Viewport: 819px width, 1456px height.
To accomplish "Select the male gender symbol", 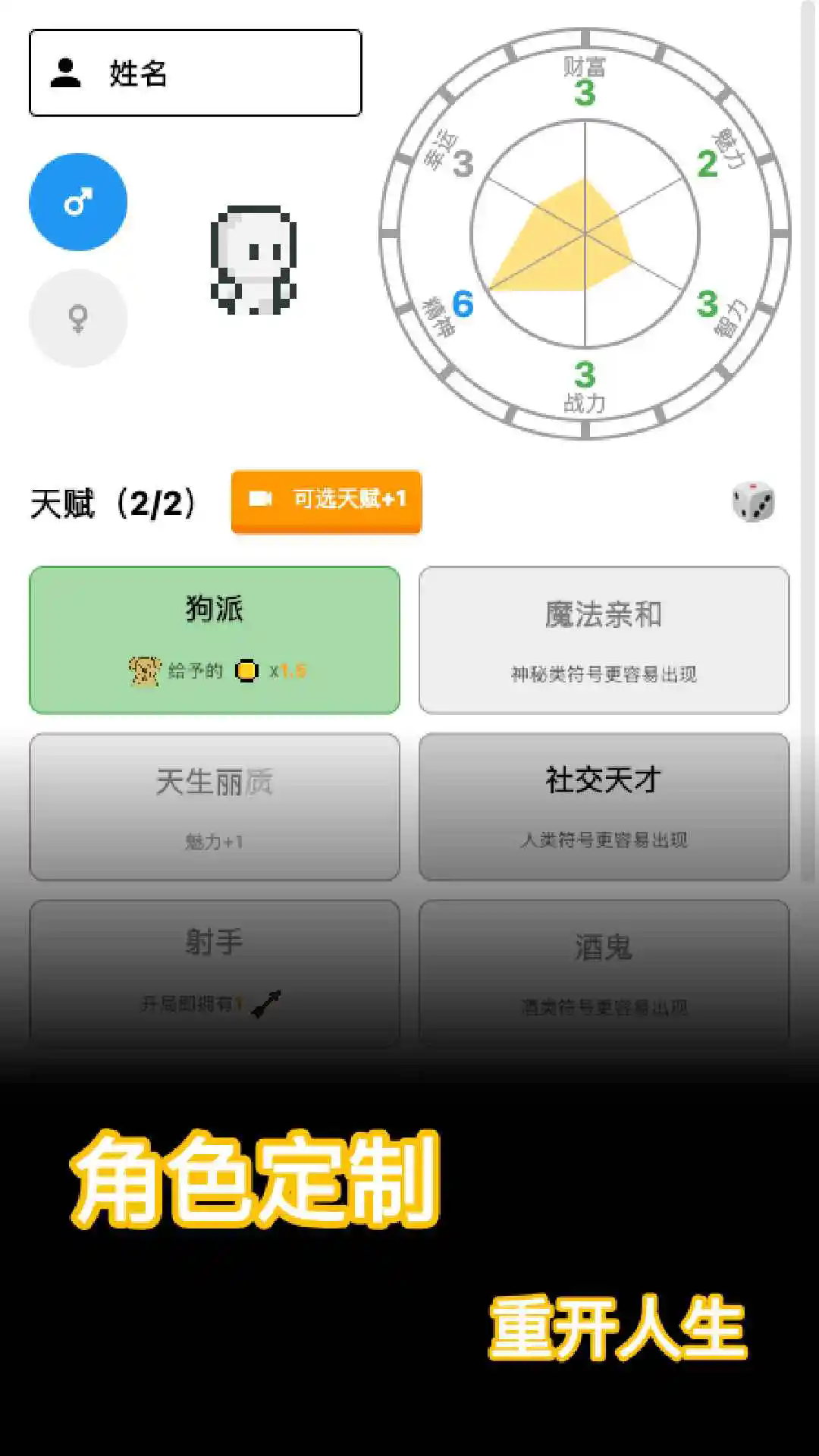I will (77, 202).
